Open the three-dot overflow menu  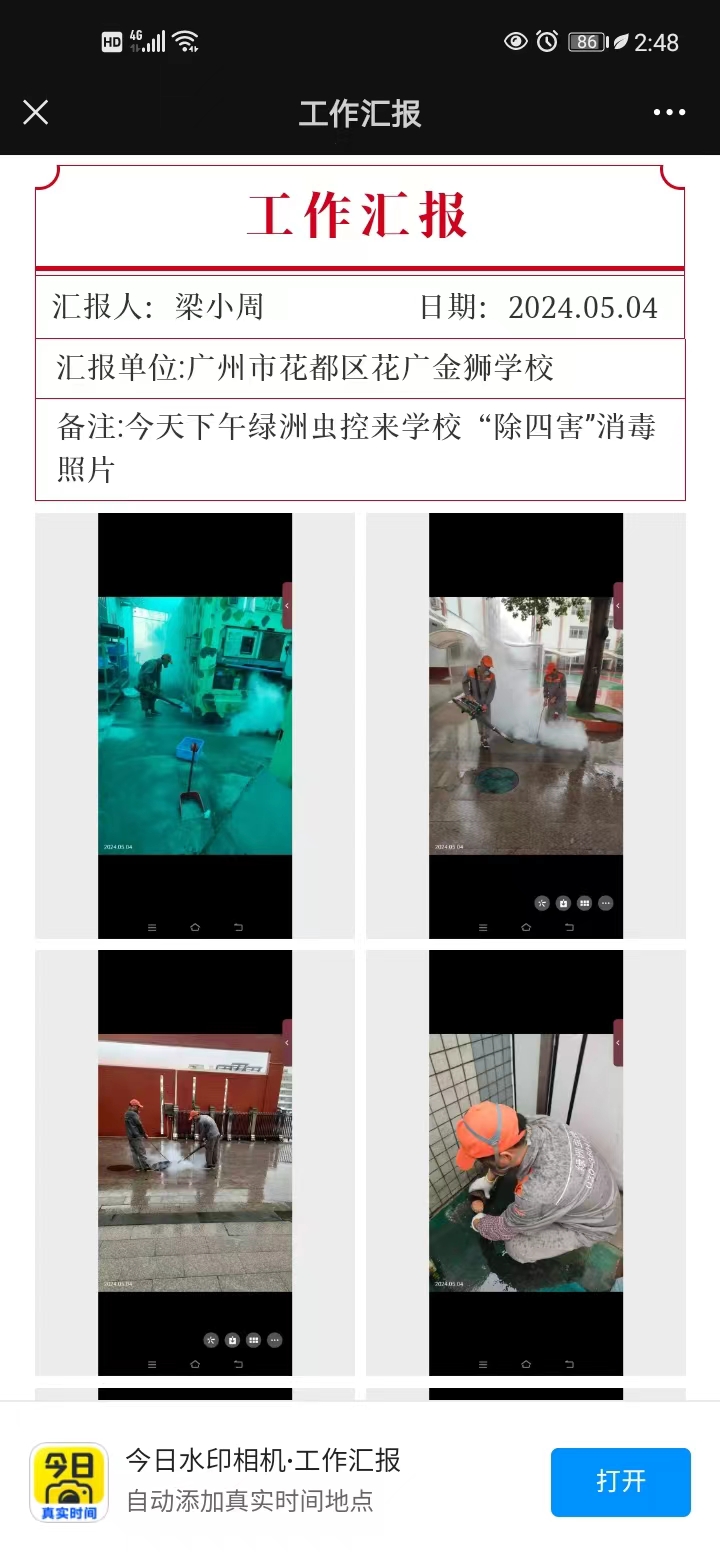[x=669, y=112]
